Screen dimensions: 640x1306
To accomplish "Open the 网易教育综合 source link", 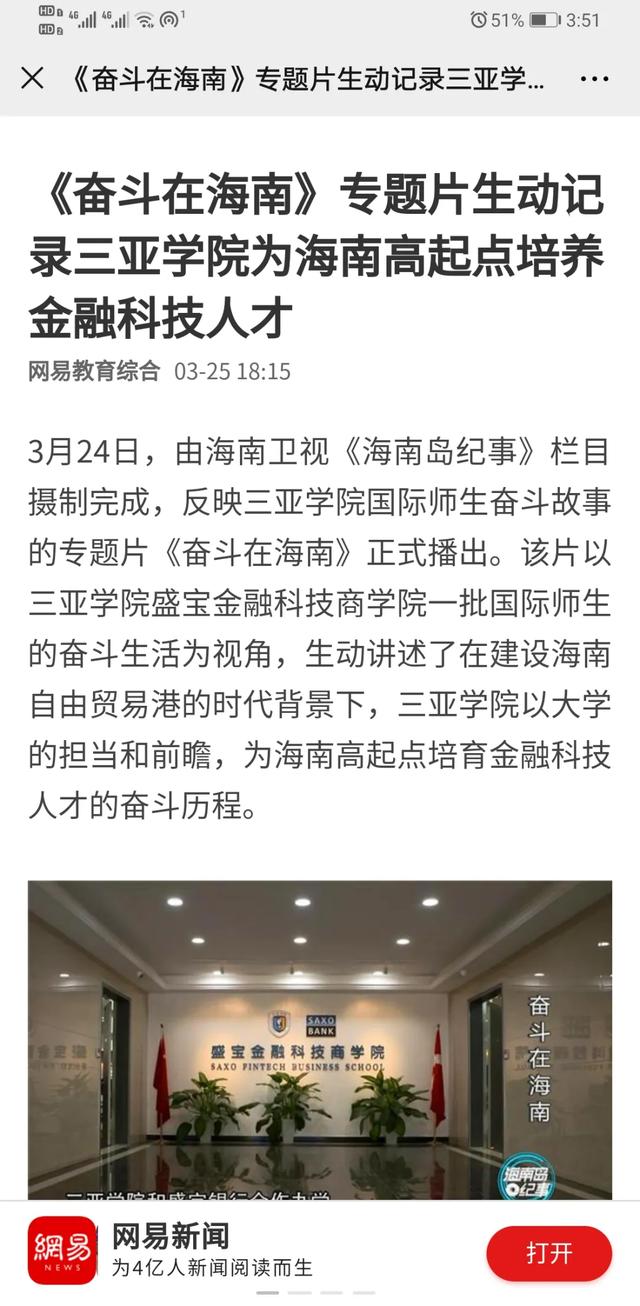I will pyautogui.click(x=94, y=372).
